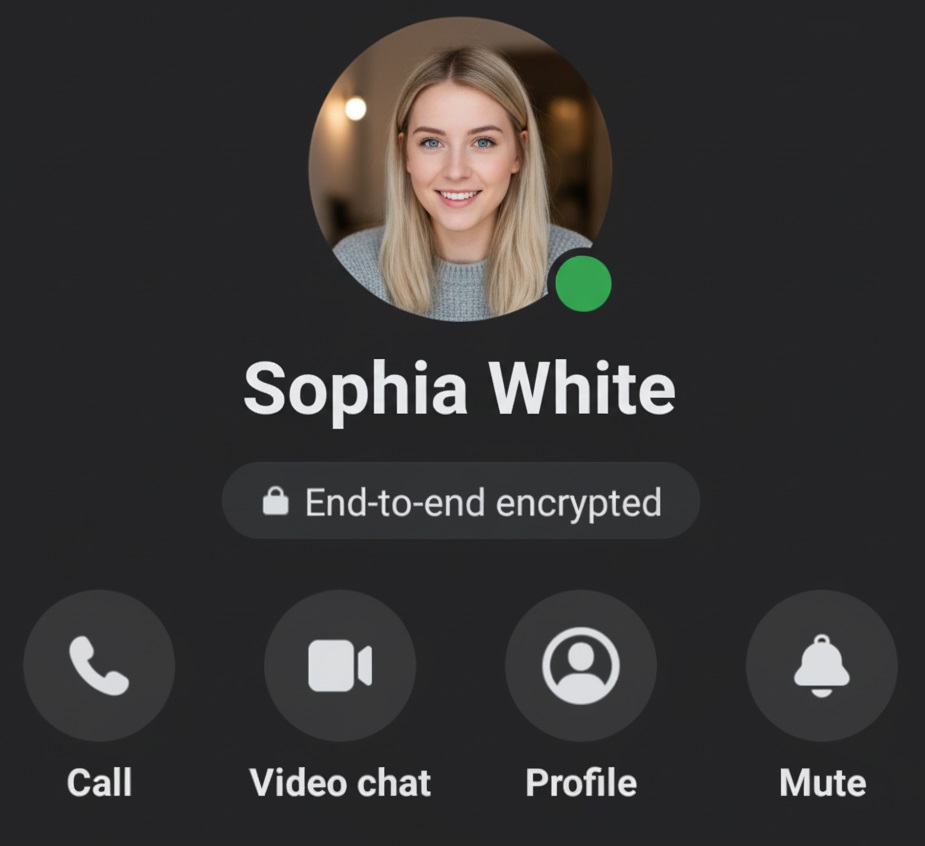Image resolution: width=925 pixels, height=846 pixels.
Task: View Sophia White's profile picture
Action: pyautogui.click(x=459, y=168)
